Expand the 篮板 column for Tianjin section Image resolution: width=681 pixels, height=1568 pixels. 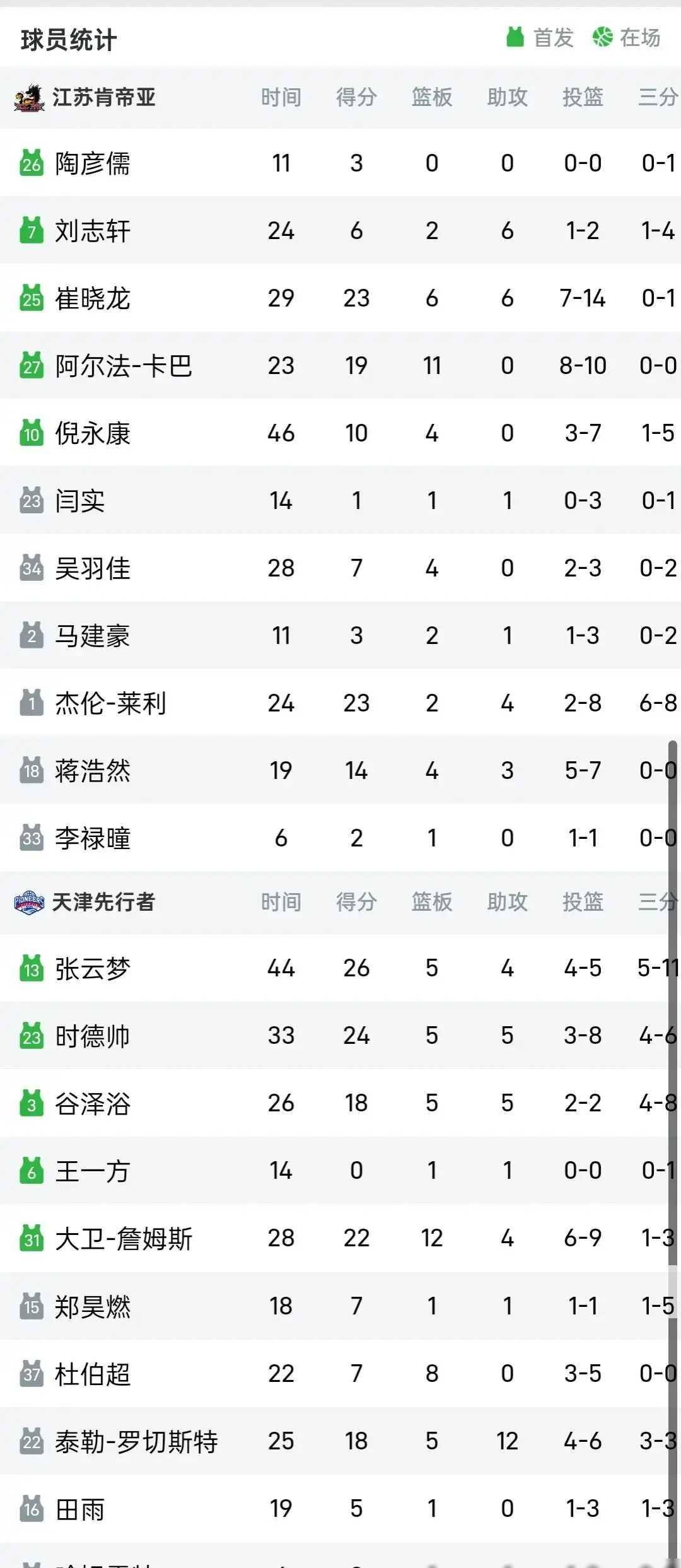433,903
